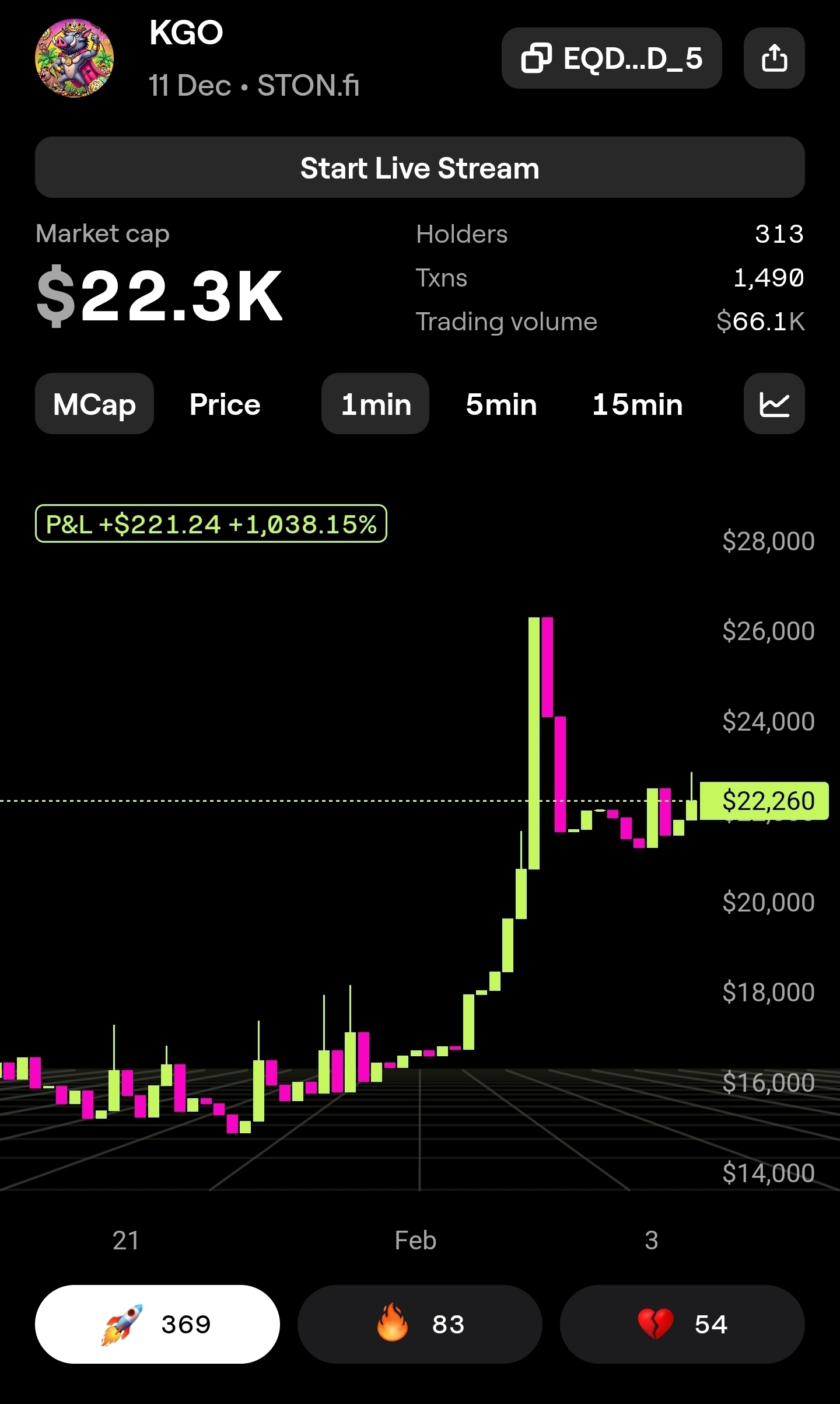Toggle the line chart style icon
Viewport: 840px width, 1404px height.
pos(774,404)
